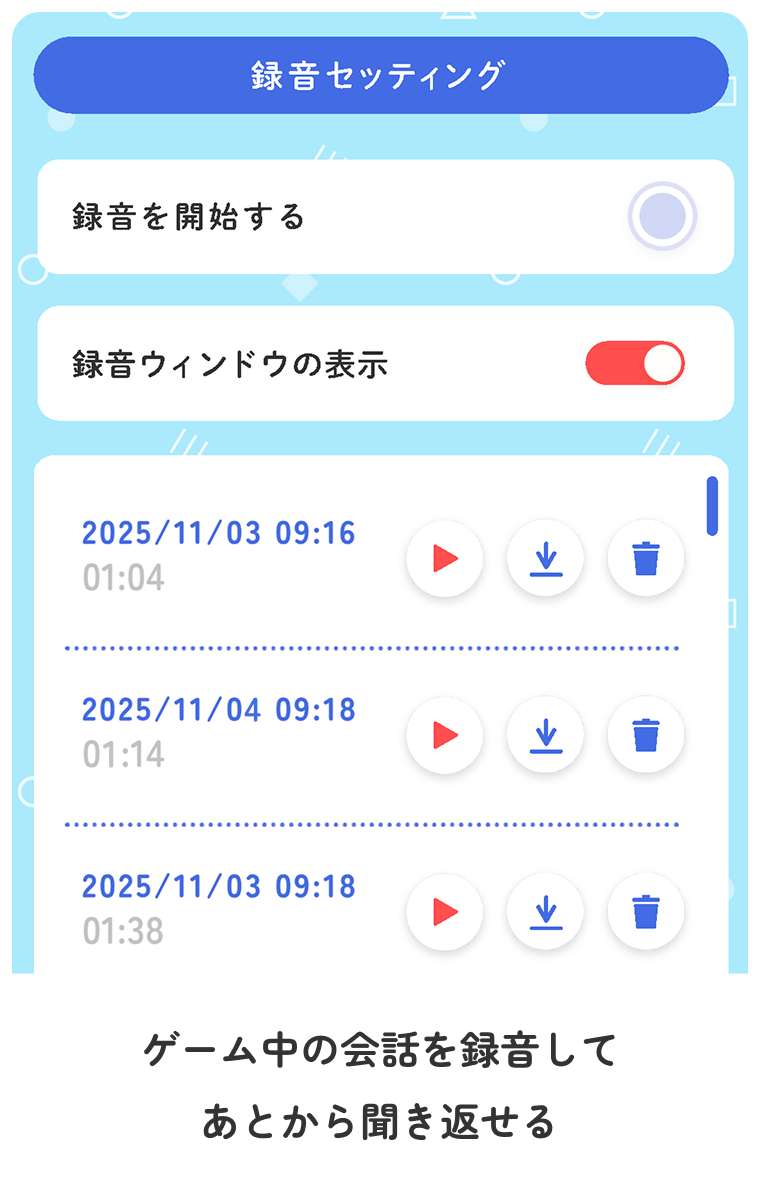Screen dimensions: 760x1200
Task: Play the 2025/11/04 09:18 recording
Action: [x=446, y=736]
